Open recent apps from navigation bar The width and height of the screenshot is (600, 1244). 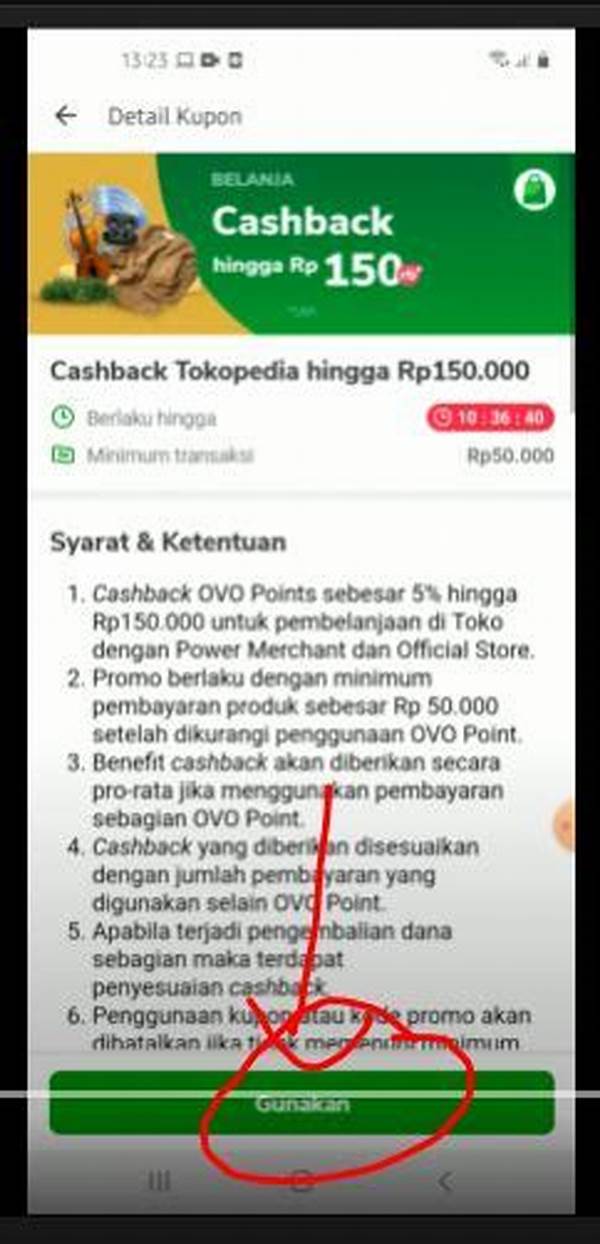pyautogui.click(x=159, y=1182)
